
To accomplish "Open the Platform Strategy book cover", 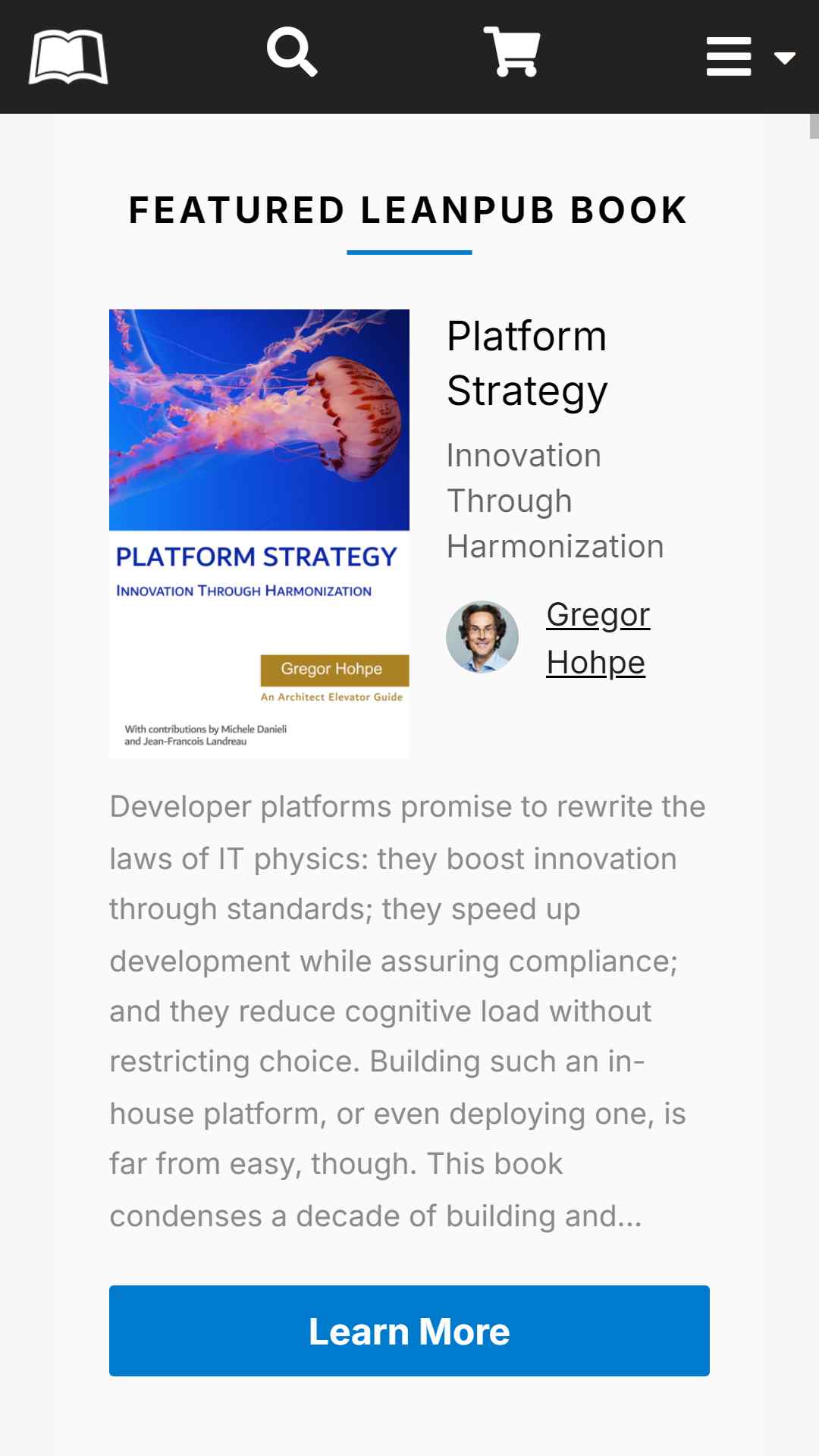I will coord(259,533).
